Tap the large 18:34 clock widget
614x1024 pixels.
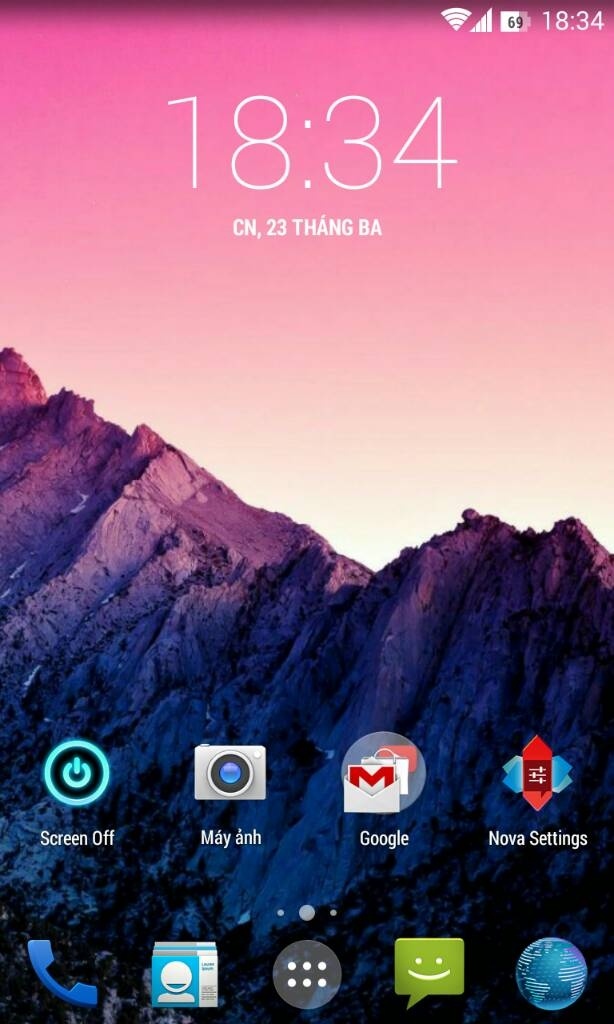tap(311, 142)
